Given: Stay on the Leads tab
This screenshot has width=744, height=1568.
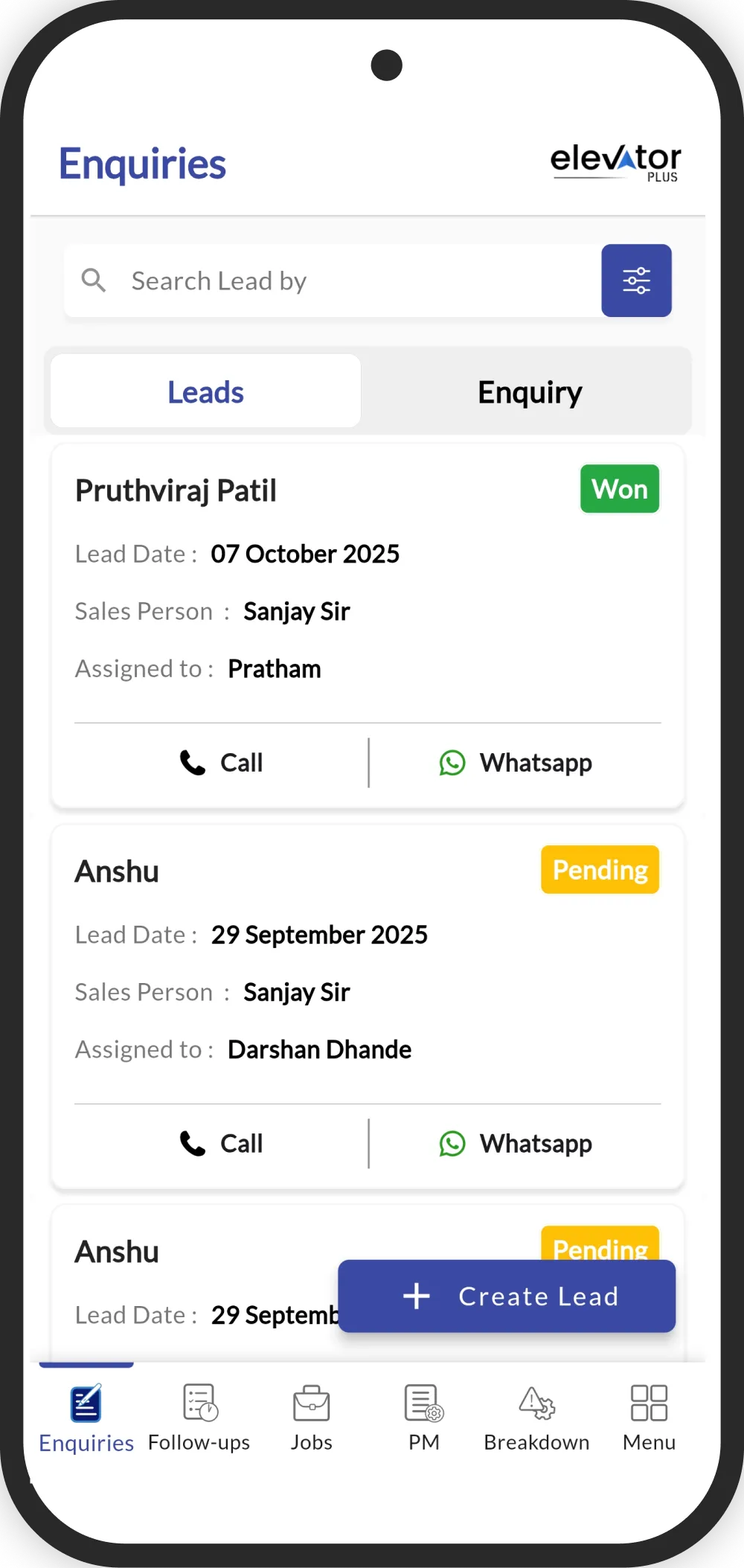Looking at the screenshot, I should click(205, 391).
